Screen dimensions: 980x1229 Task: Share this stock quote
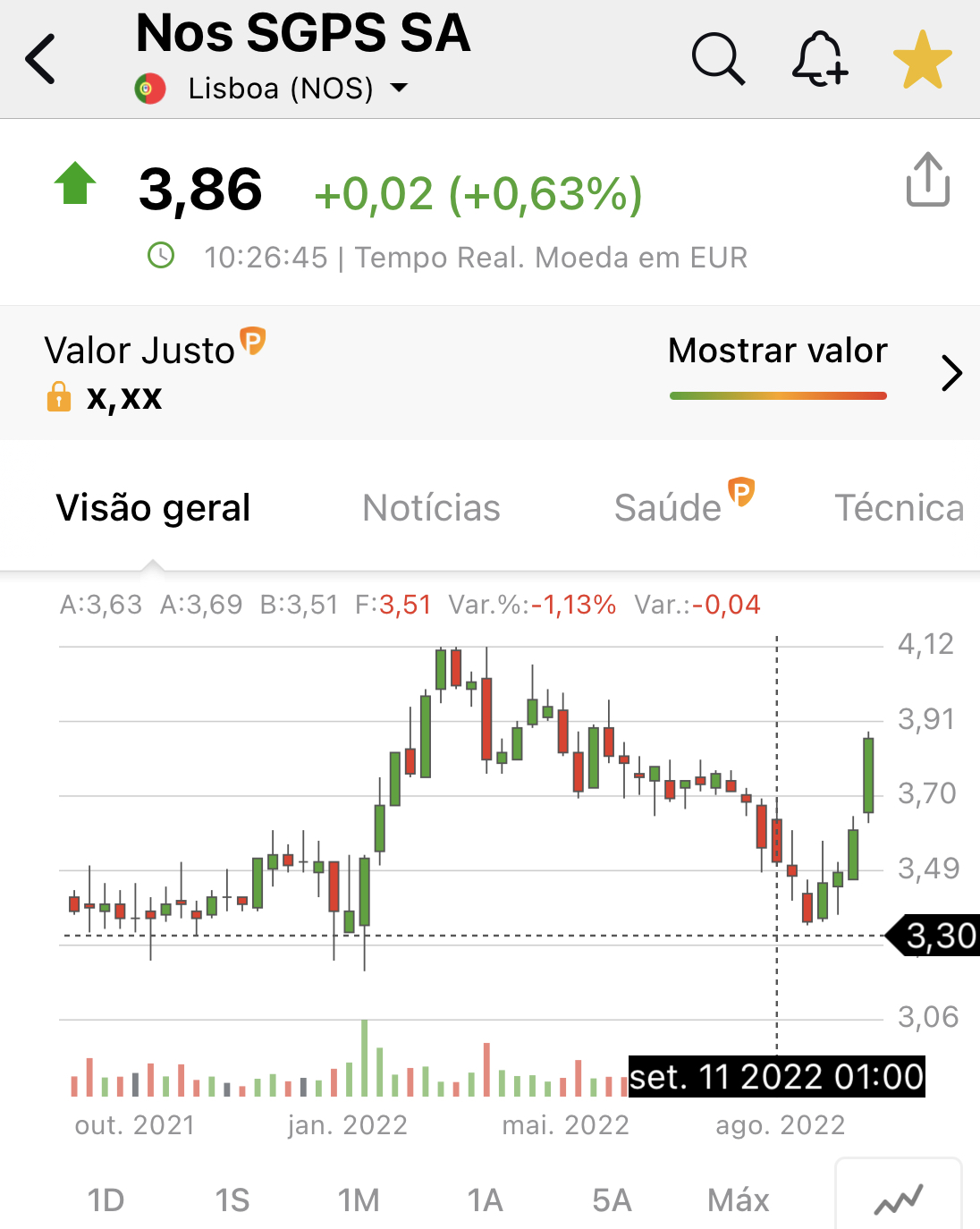click(x=927, y=180)
